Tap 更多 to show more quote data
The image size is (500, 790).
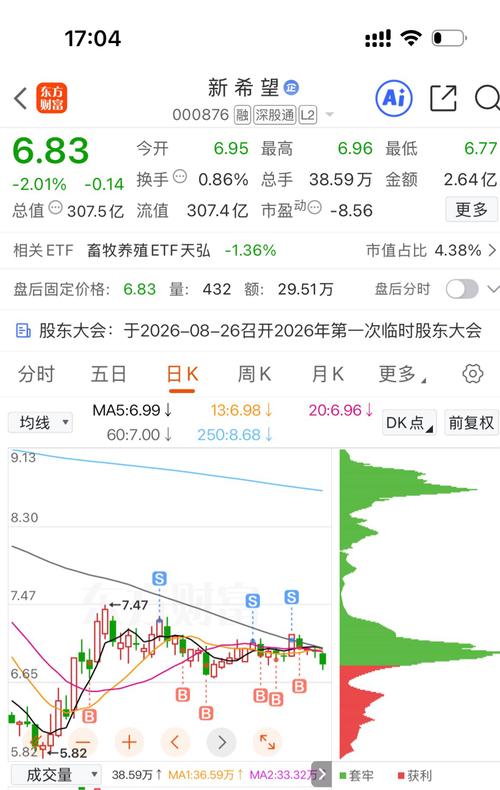coord(471,209)
